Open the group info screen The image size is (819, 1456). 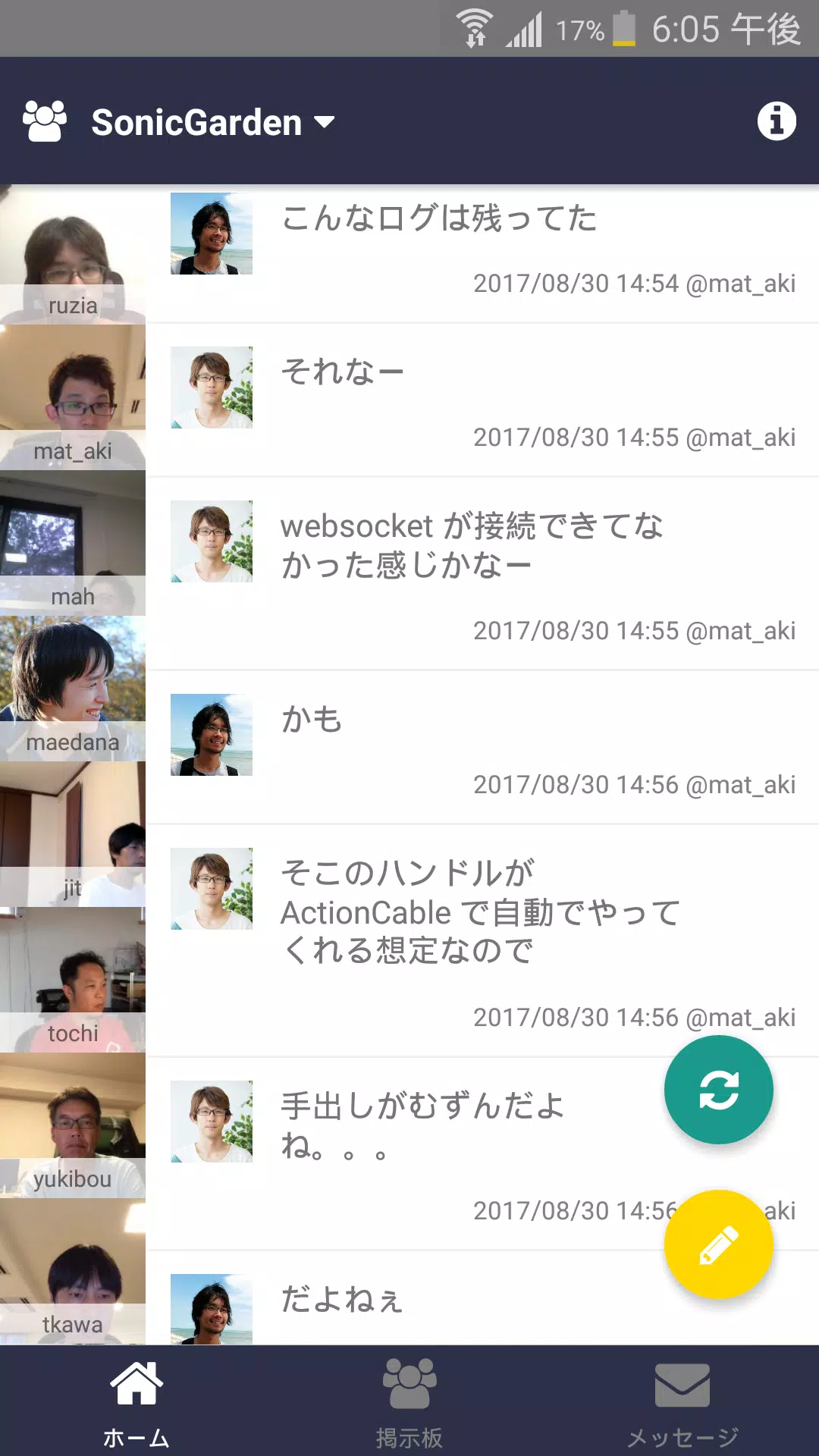(x=777, y=122)
